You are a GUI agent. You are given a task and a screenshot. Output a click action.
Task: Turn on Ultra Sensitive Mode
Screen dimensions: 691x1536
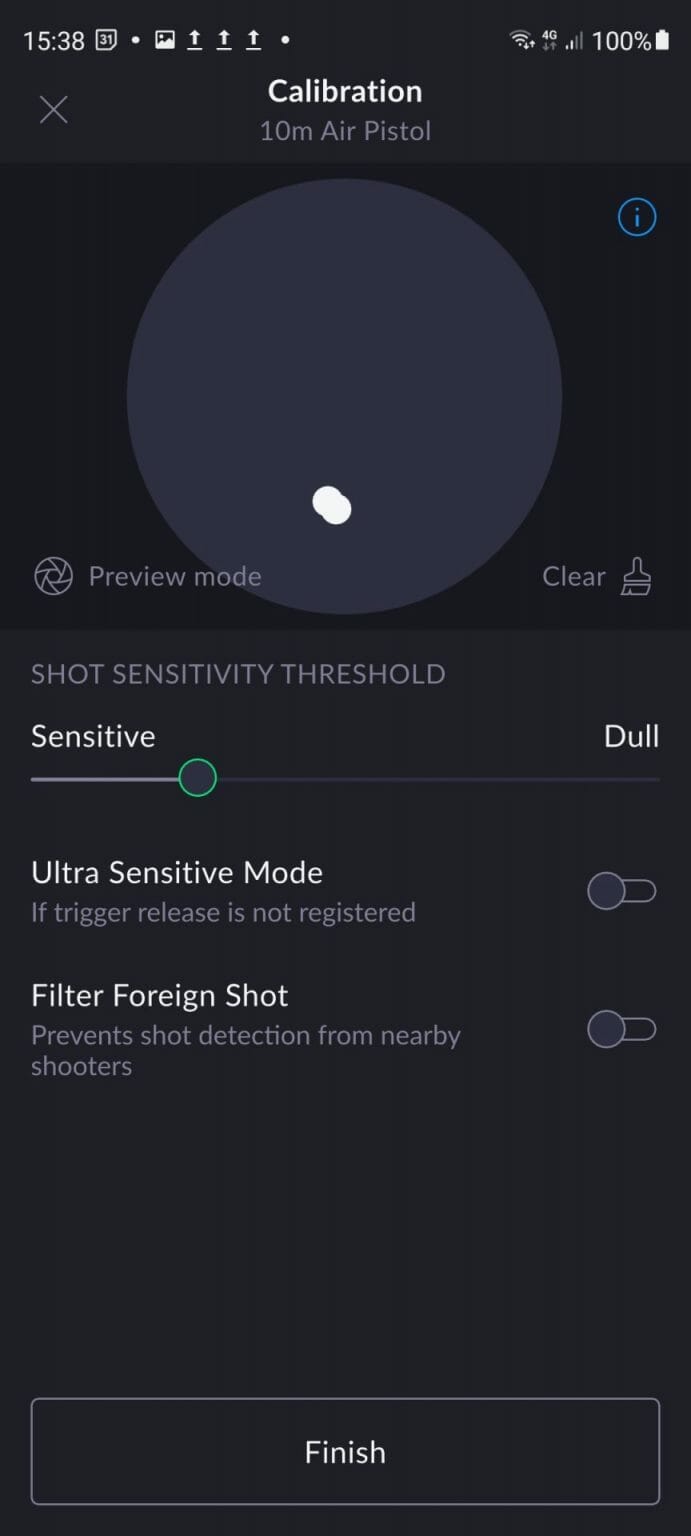point(621,891)
